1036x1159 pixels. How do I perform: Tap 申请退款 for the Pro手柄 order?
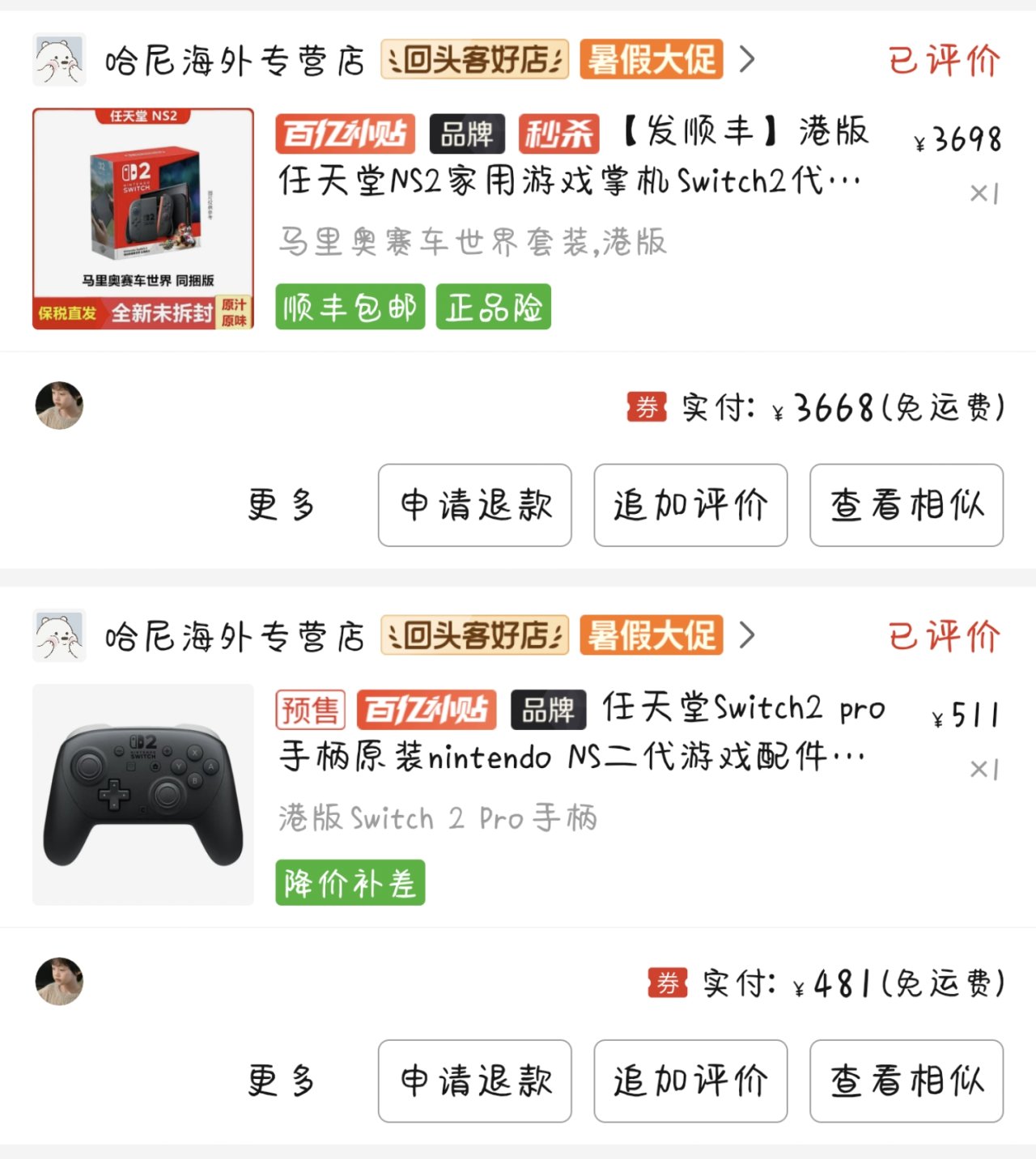coord(475,1081)
